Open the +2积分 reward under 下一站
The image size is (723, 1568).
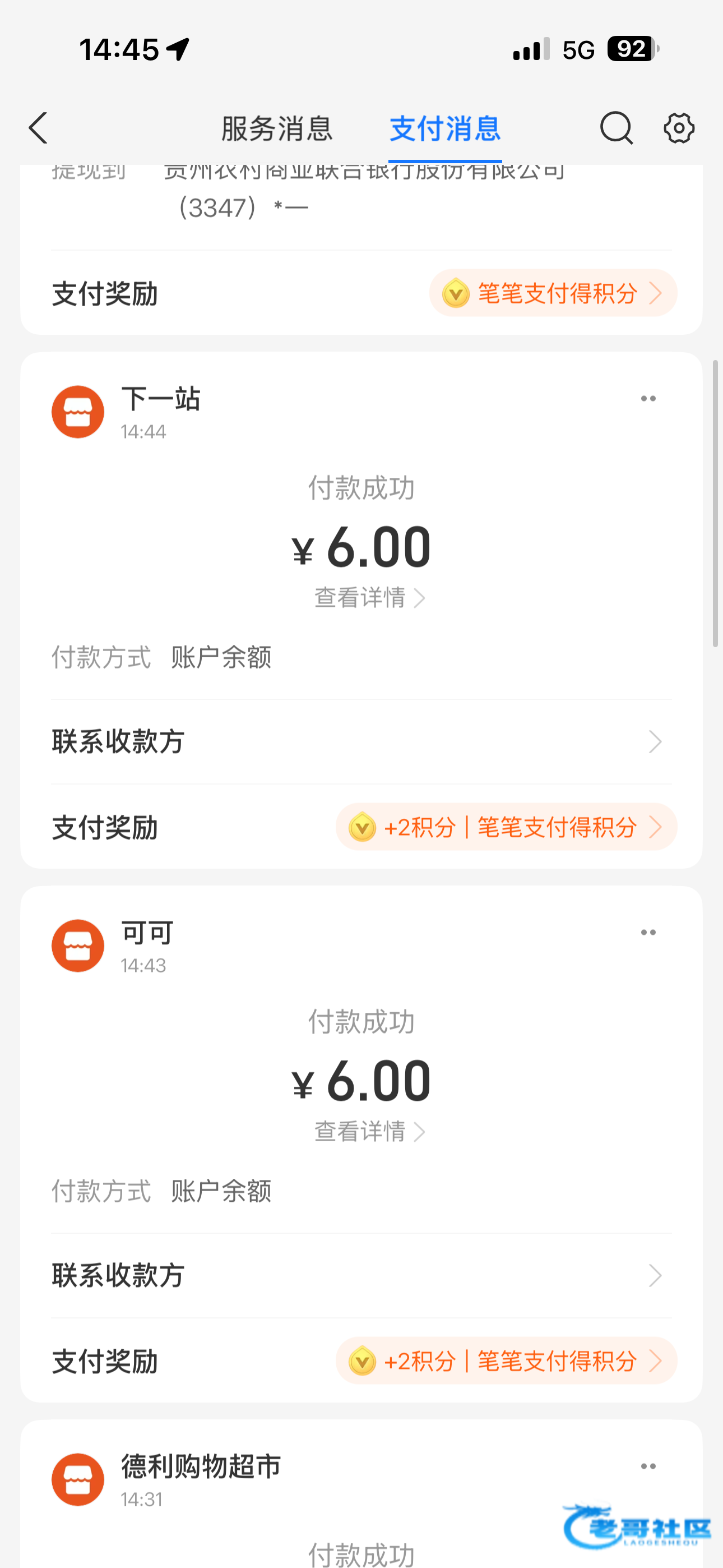(x=506, y=827)
